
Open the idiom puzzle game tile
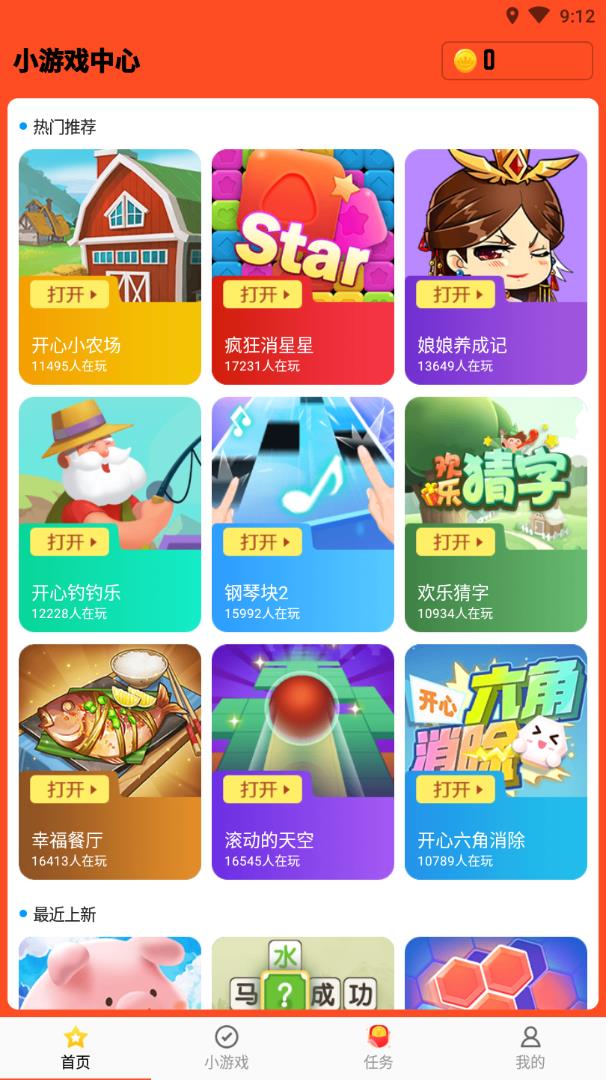(x=302, y=972)
